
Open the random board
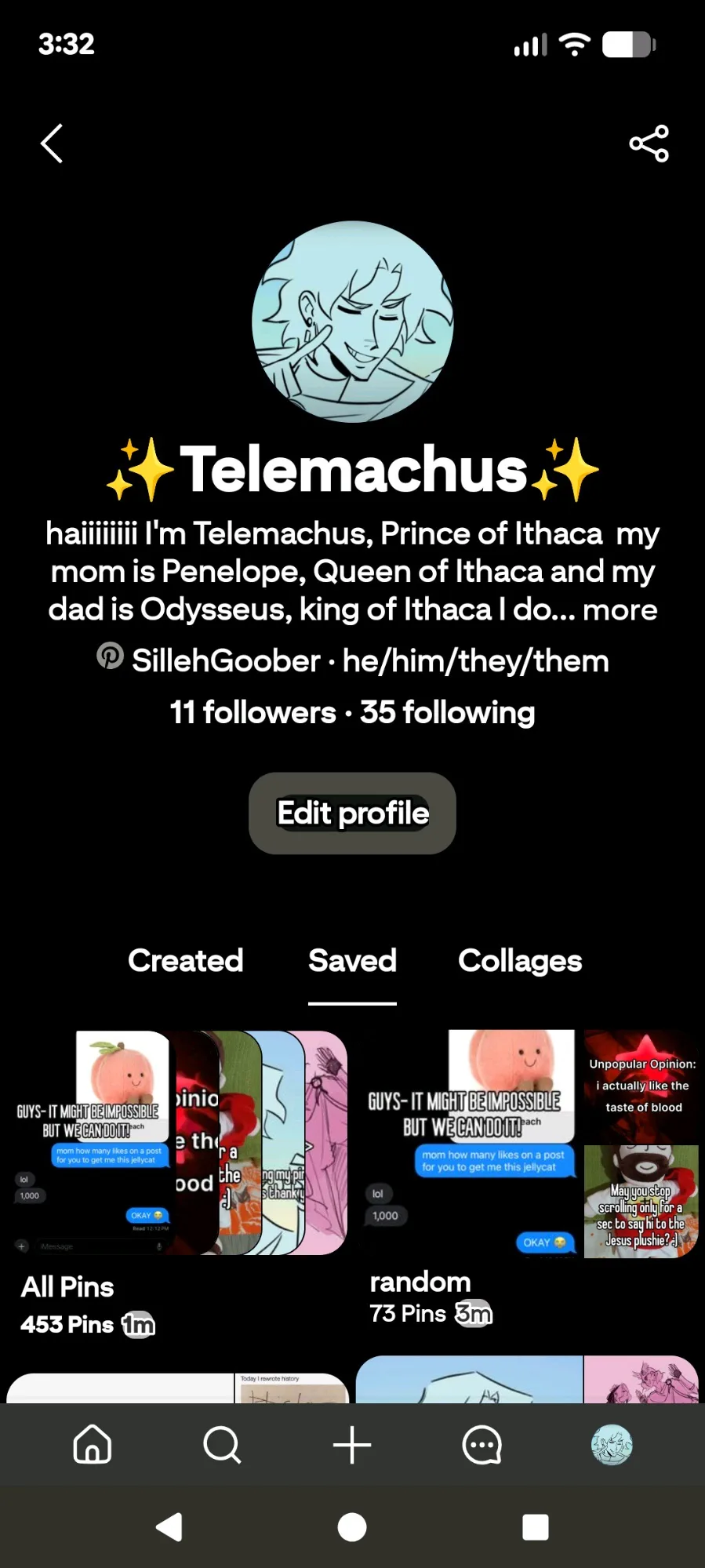click(525, 1143)
